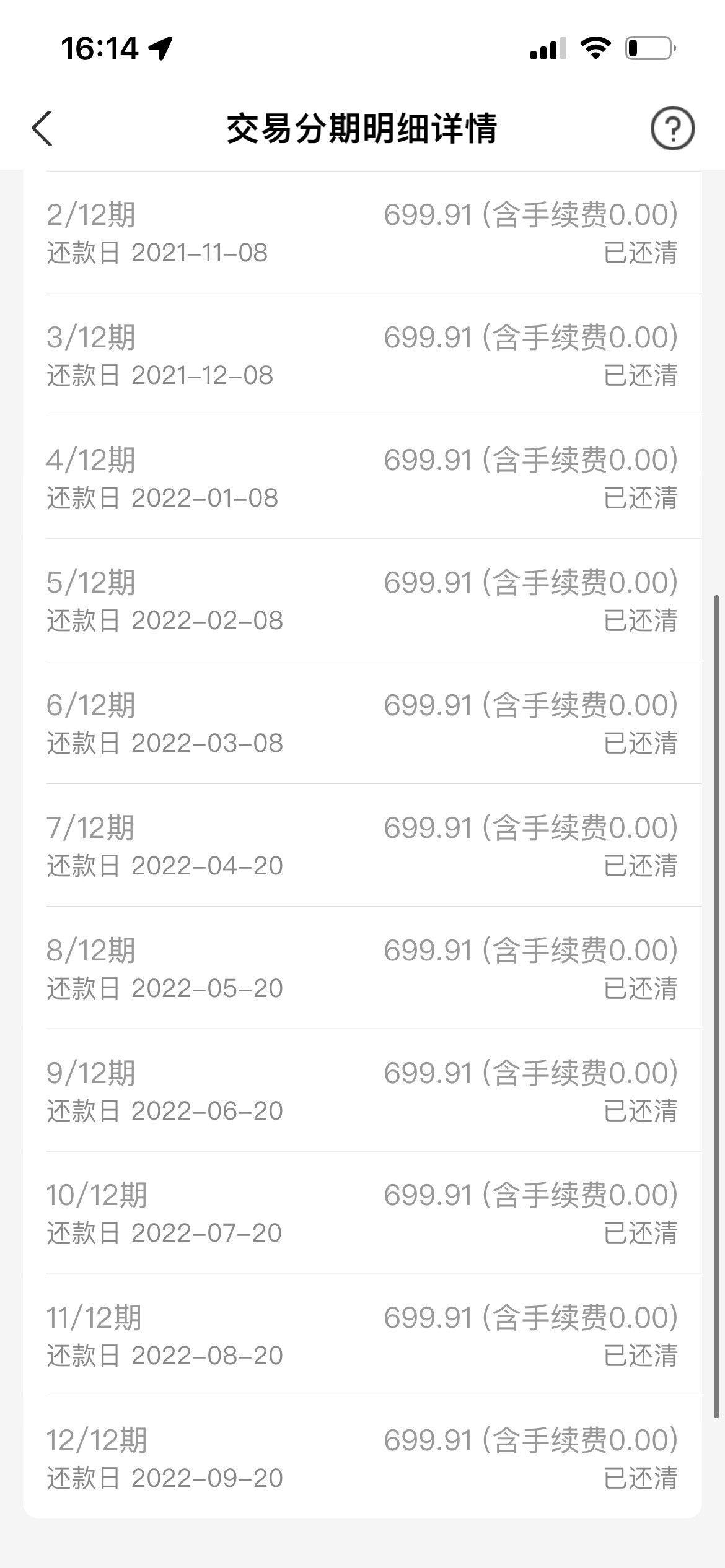The width and height of the screenshot is (725, 1568).
Task: Go back using the top-left arrow
Action: coord(42,128)
